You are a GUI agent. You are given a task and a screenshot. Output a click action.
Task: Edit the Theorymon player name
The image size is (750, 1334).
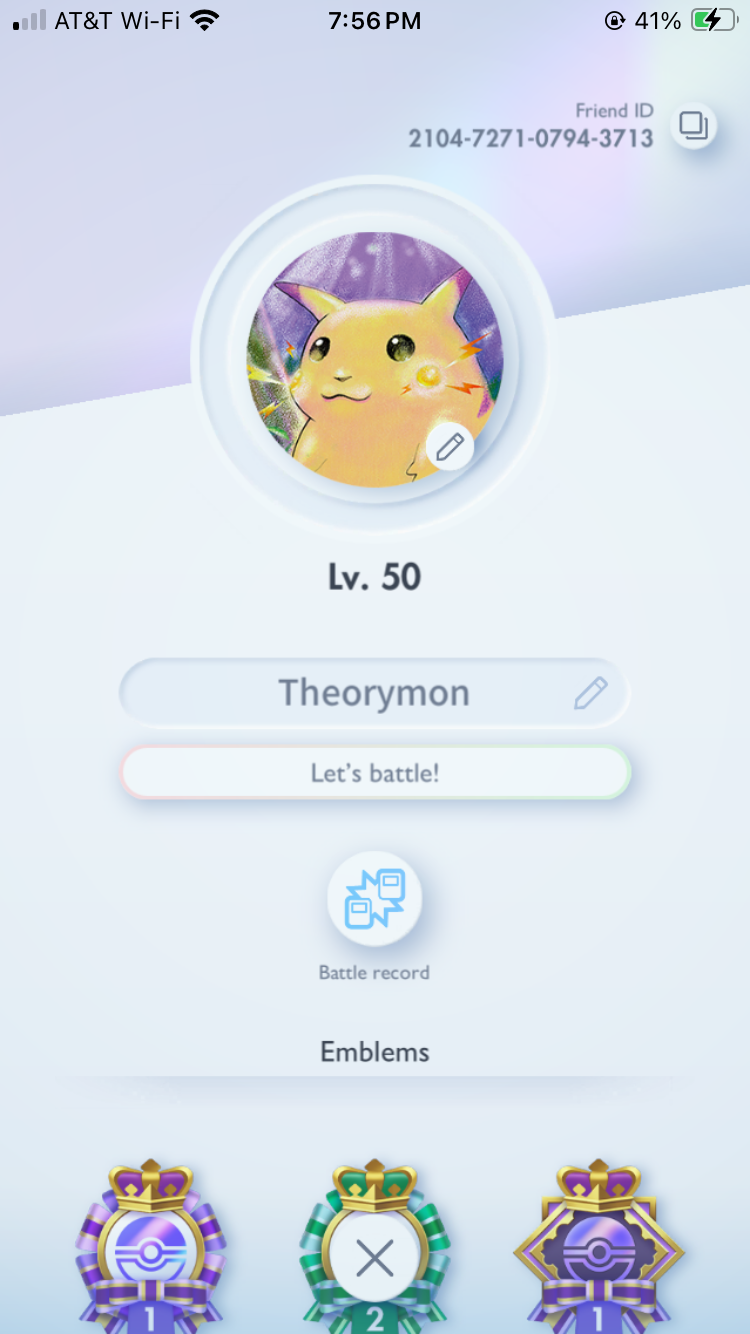click(x=590, y=692)
